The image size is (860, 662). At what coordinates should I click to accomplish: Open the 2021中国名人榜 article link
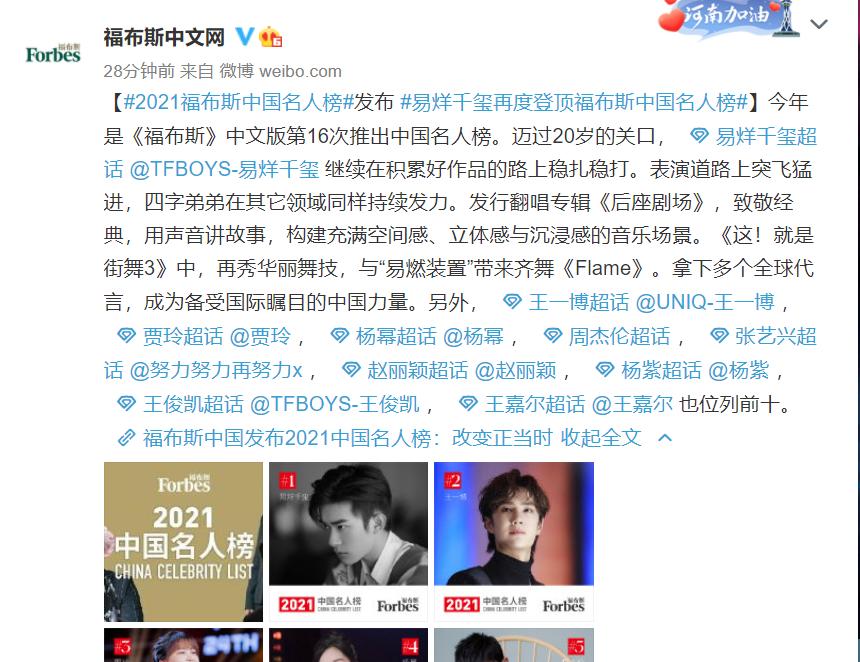click(x=346, y=437)
